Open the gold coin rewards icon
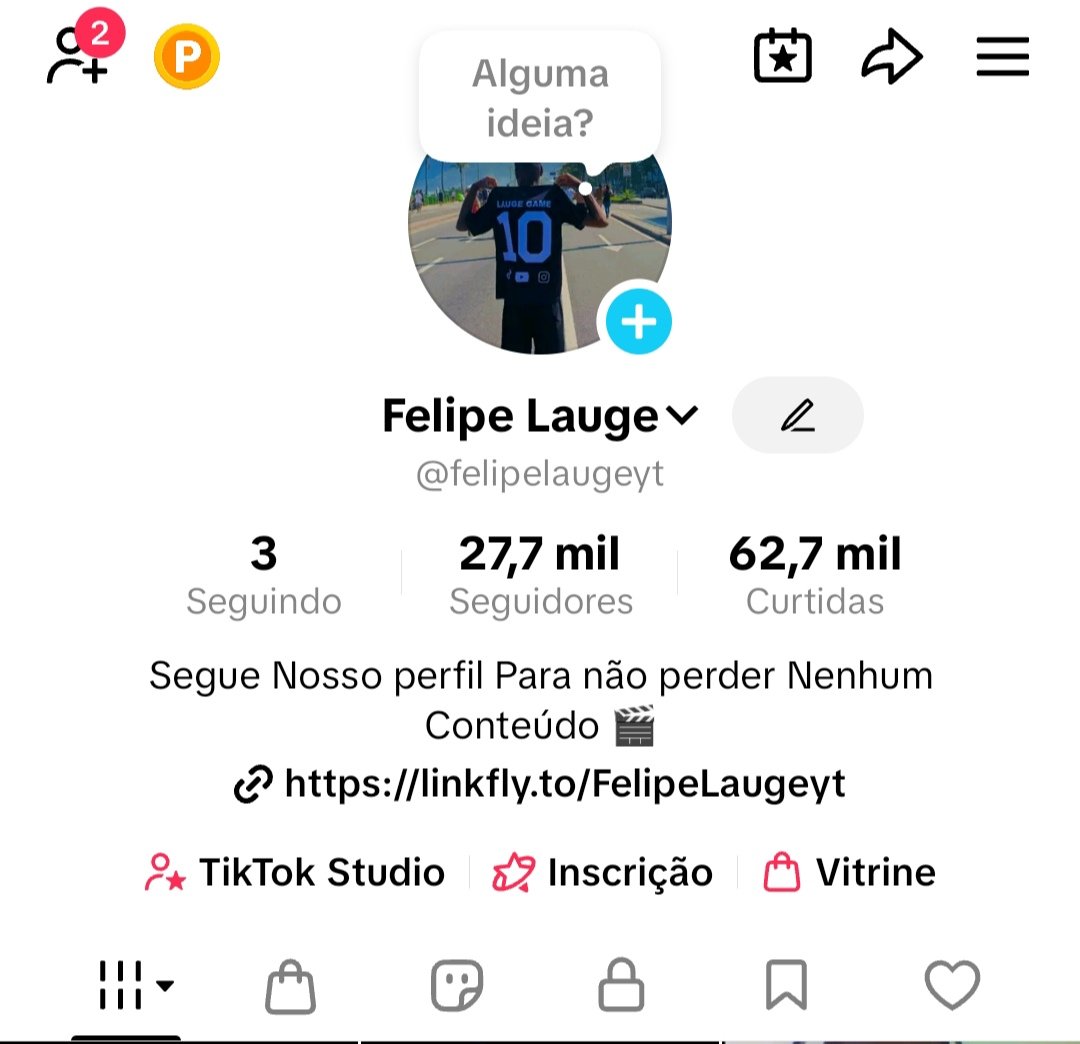 pyautogui.click(x=186, y=57)
